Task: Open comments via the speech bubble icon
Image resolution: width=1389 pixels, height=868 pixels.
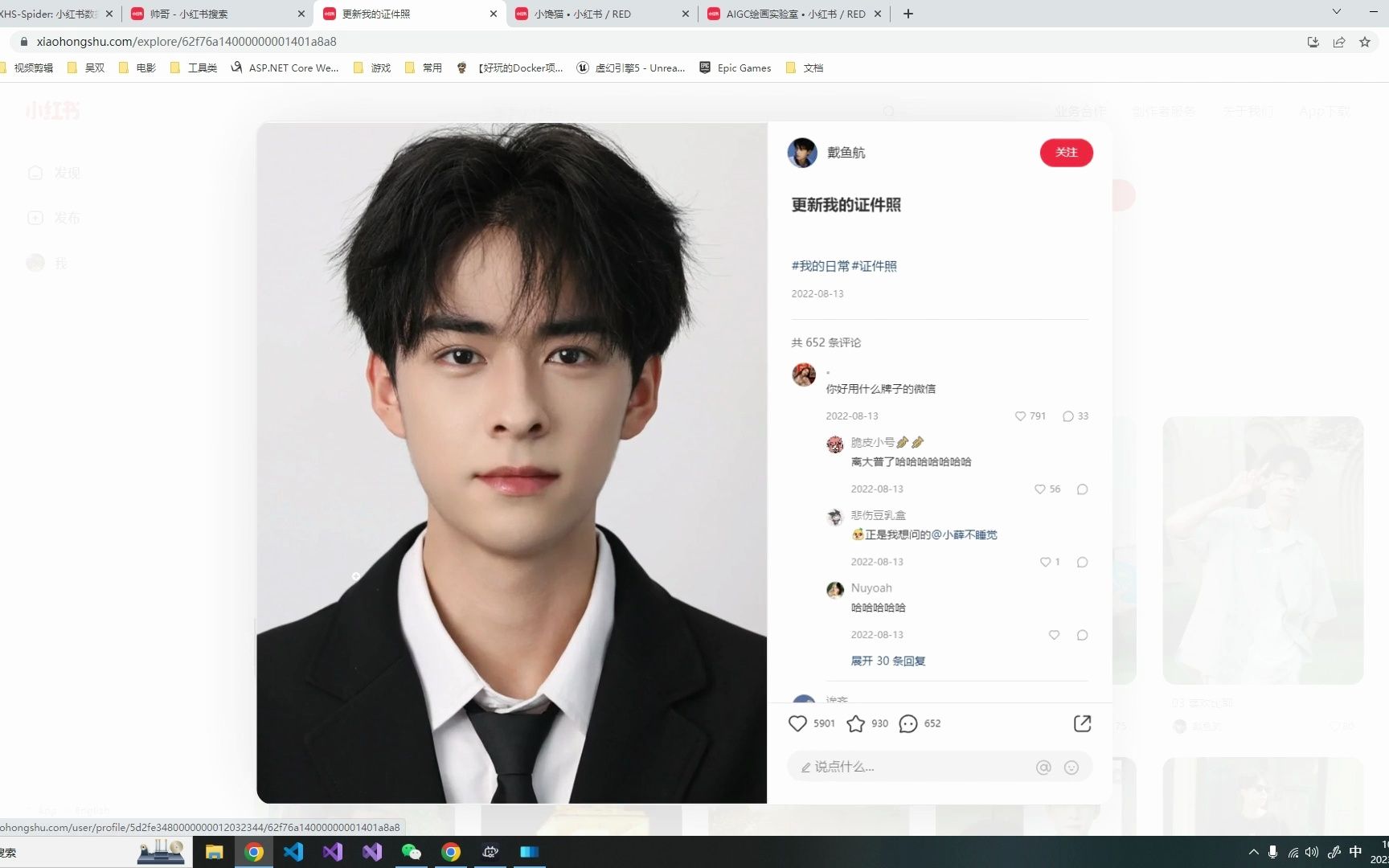Action: [908, 723]
